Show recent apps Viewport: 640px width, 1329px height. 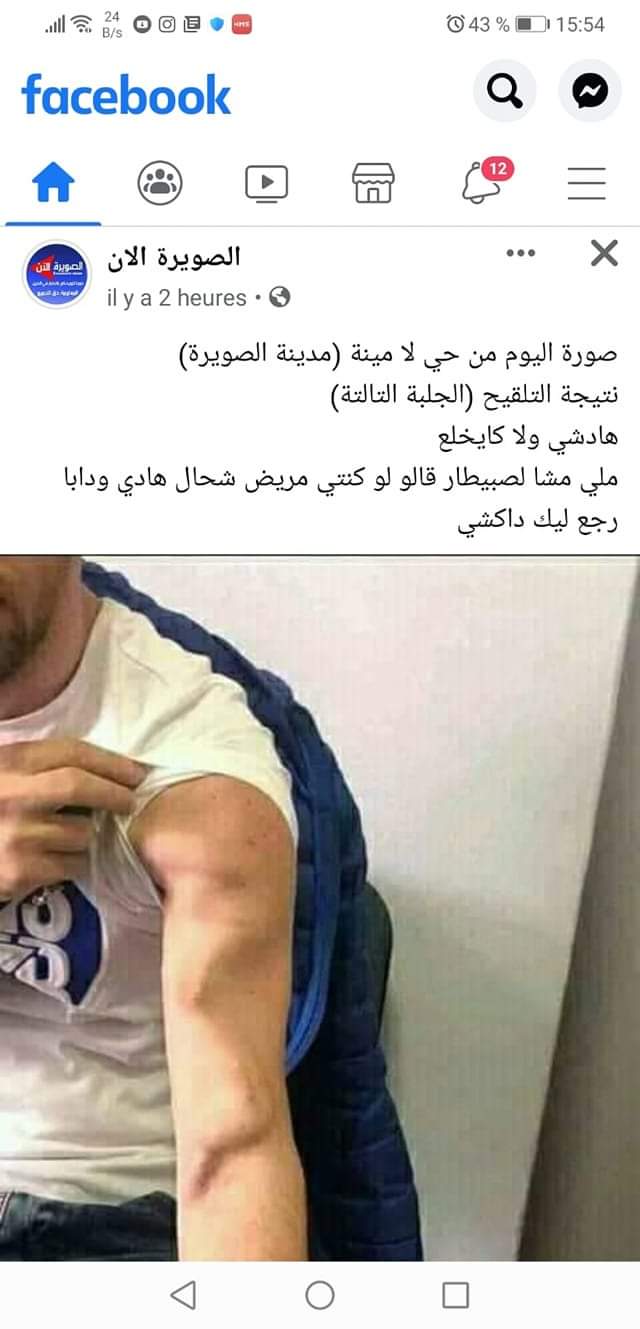click(x=455, y=1295)
